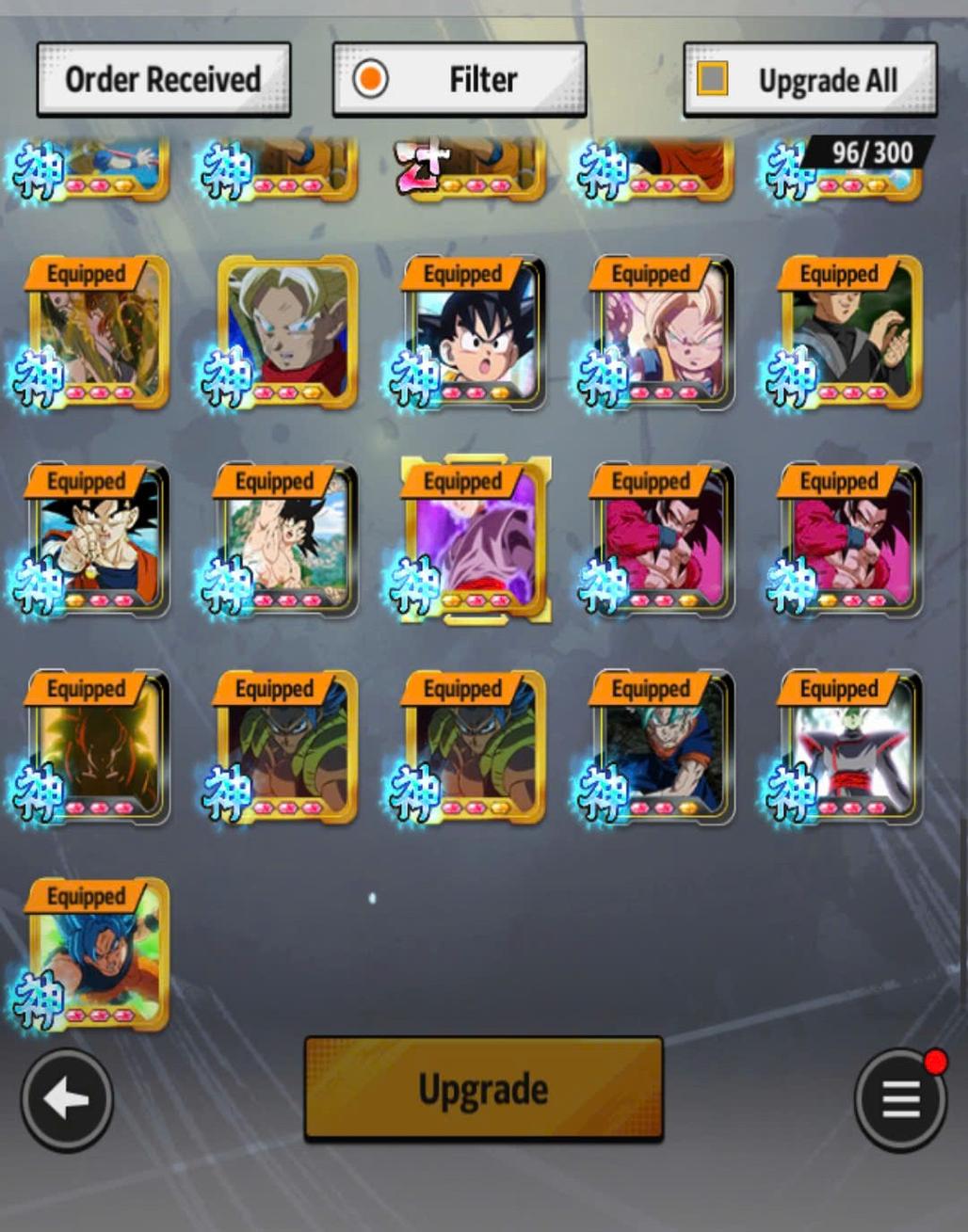This screenshot has height=1232, width=968.
Task: Check the Upgrade All box
Action: click(x=713, y=79)
